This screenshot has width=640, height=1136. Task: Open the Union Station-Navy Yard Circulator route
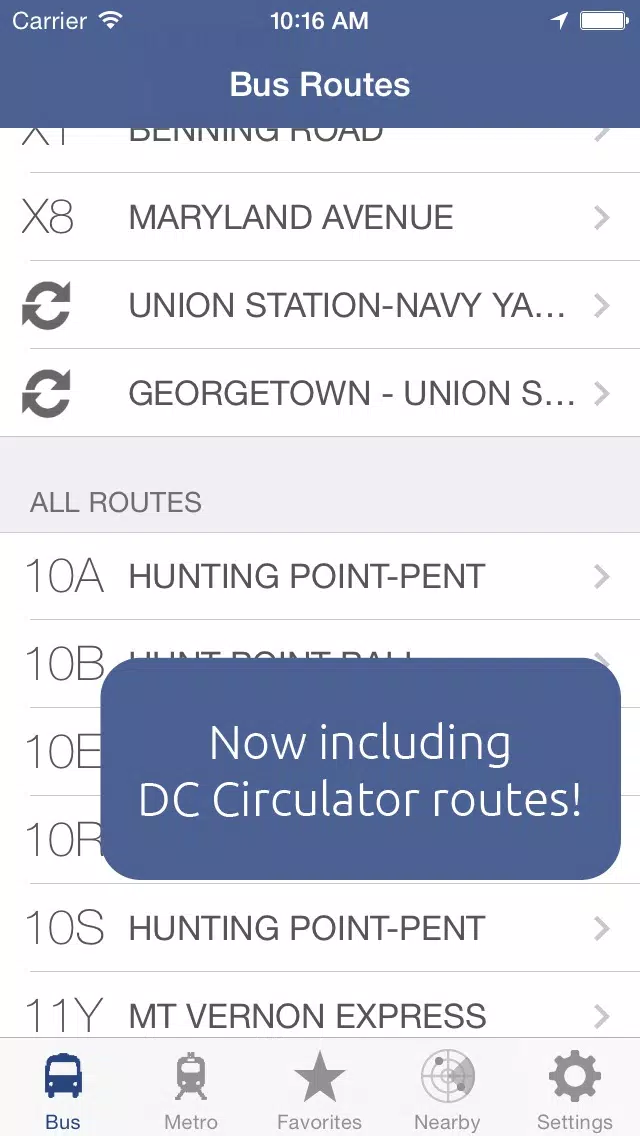coord(320,305)
